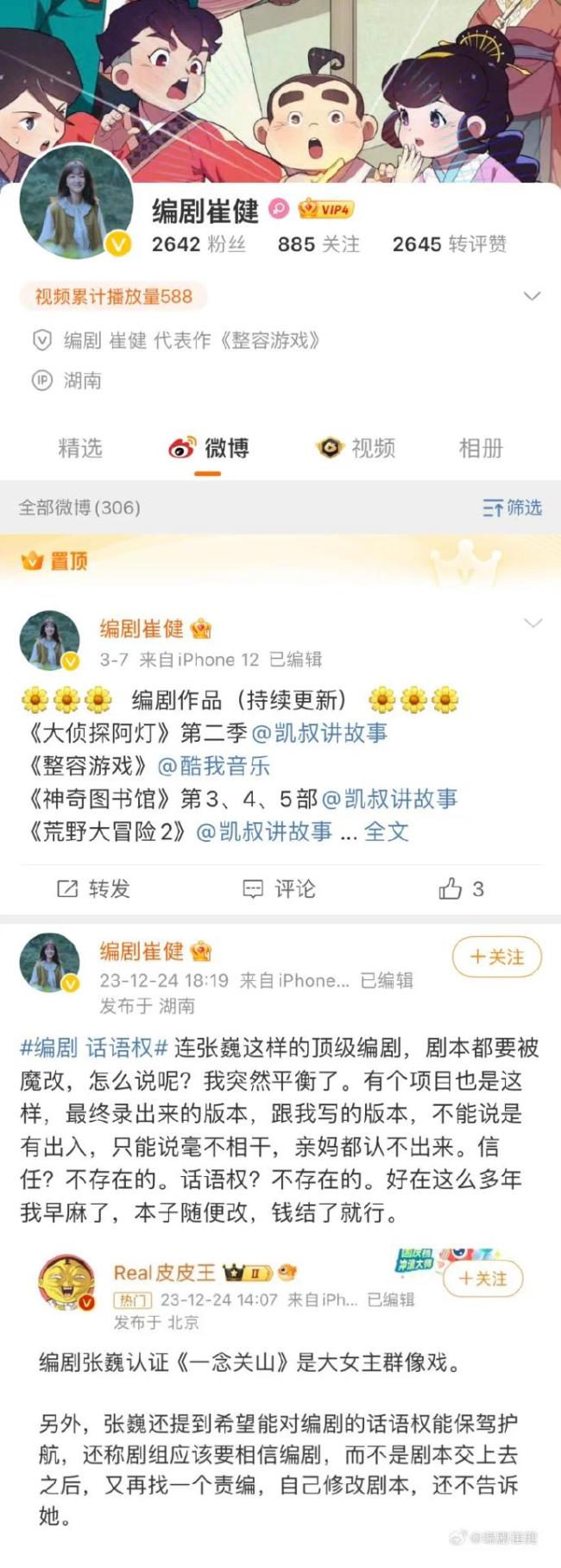
Task: View the 2642 粉丝 followers list
Action: [x=199, y=244]
